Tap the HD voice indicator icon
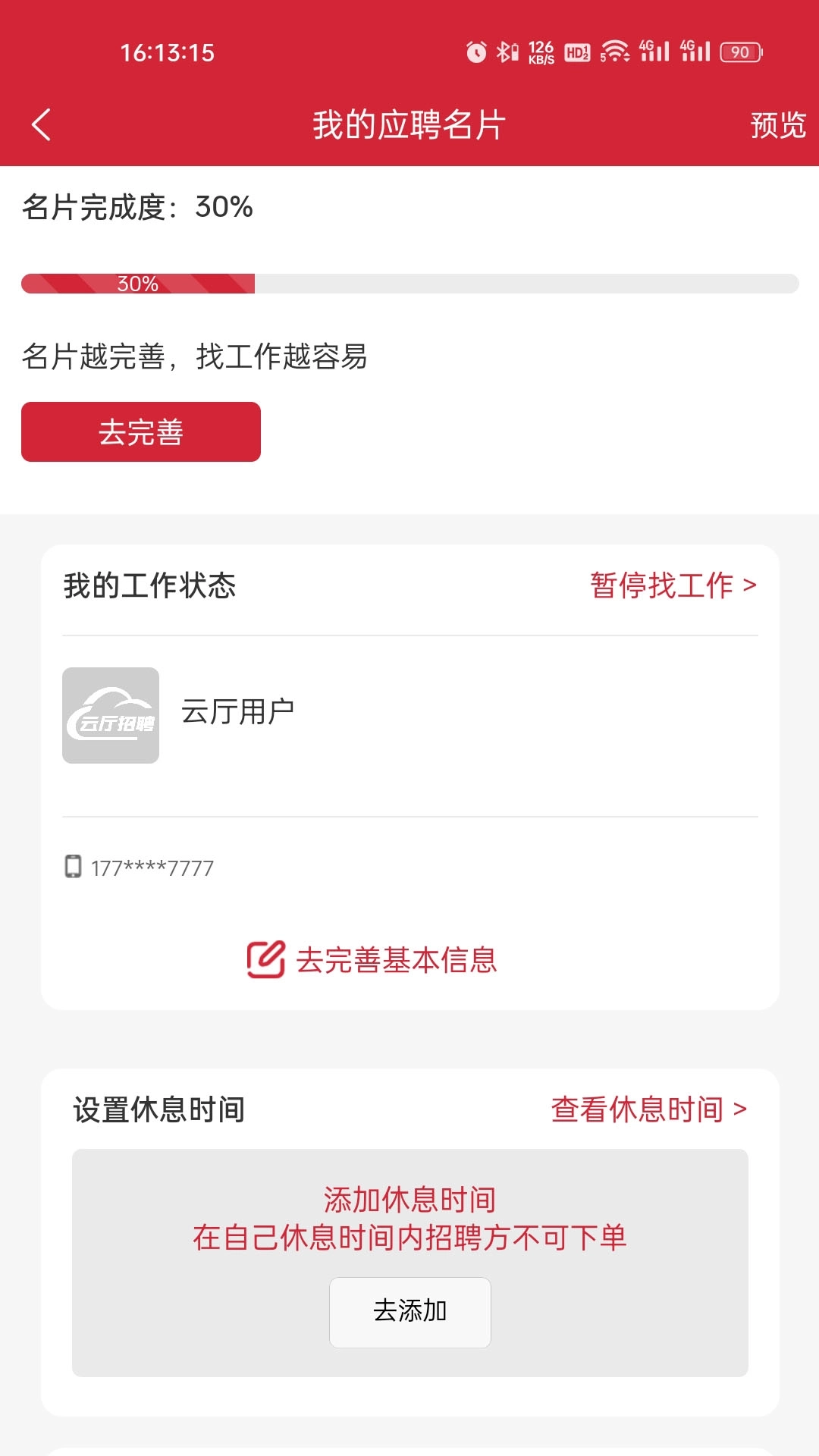The width and height of the screenshot is (819, 1456). pyautogui.click(x=578, y=52)
